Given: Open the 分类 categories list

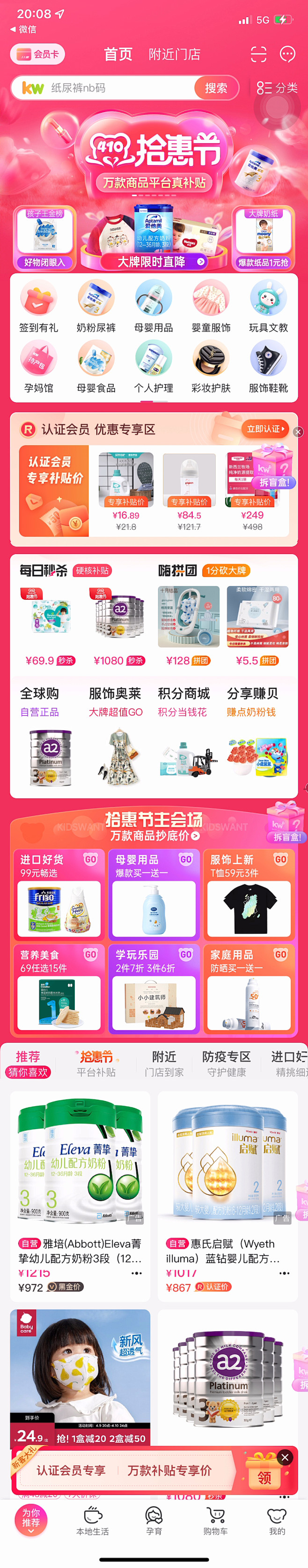Looking at the screenshot, I should click(277, 87).
